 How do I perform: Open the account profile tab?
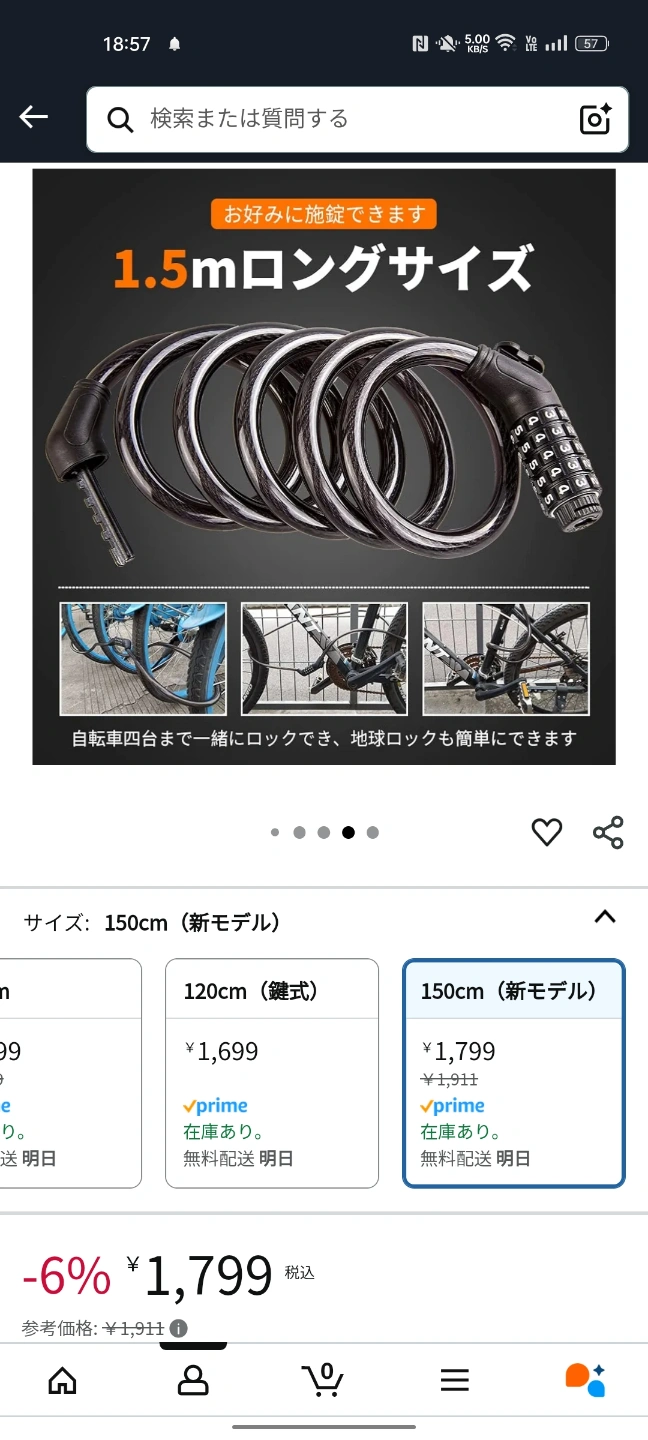192,1381
